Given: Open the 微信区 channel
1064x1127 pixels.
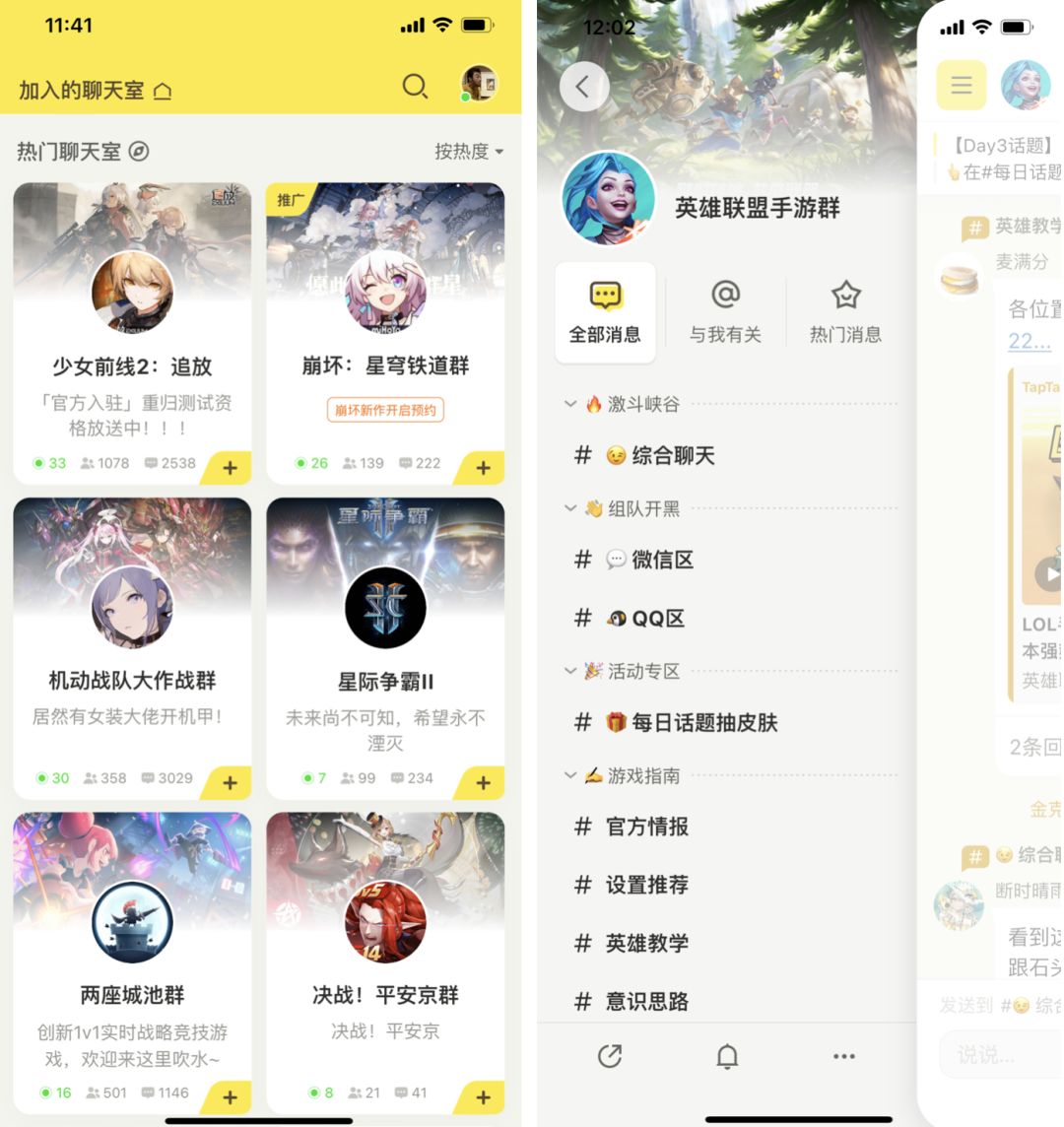Looking at the screenshot, I should click(x=662, y=560).
